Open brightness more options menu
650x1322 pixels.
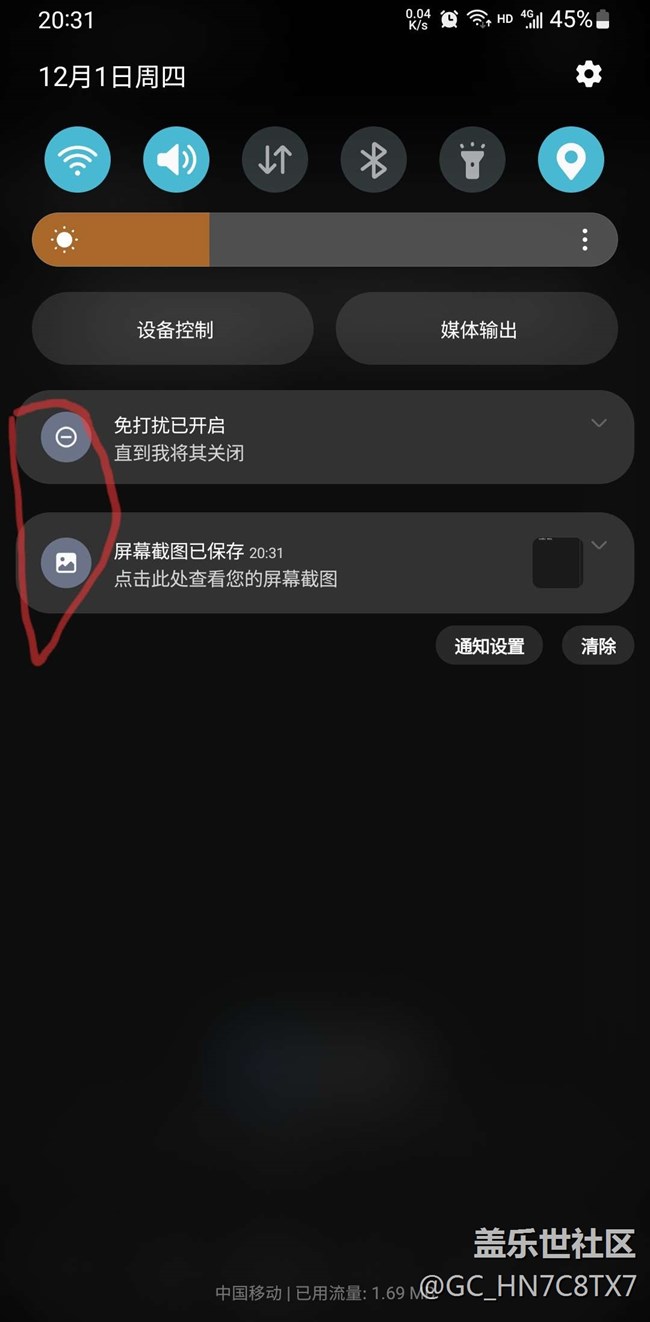tap(585, 240)
